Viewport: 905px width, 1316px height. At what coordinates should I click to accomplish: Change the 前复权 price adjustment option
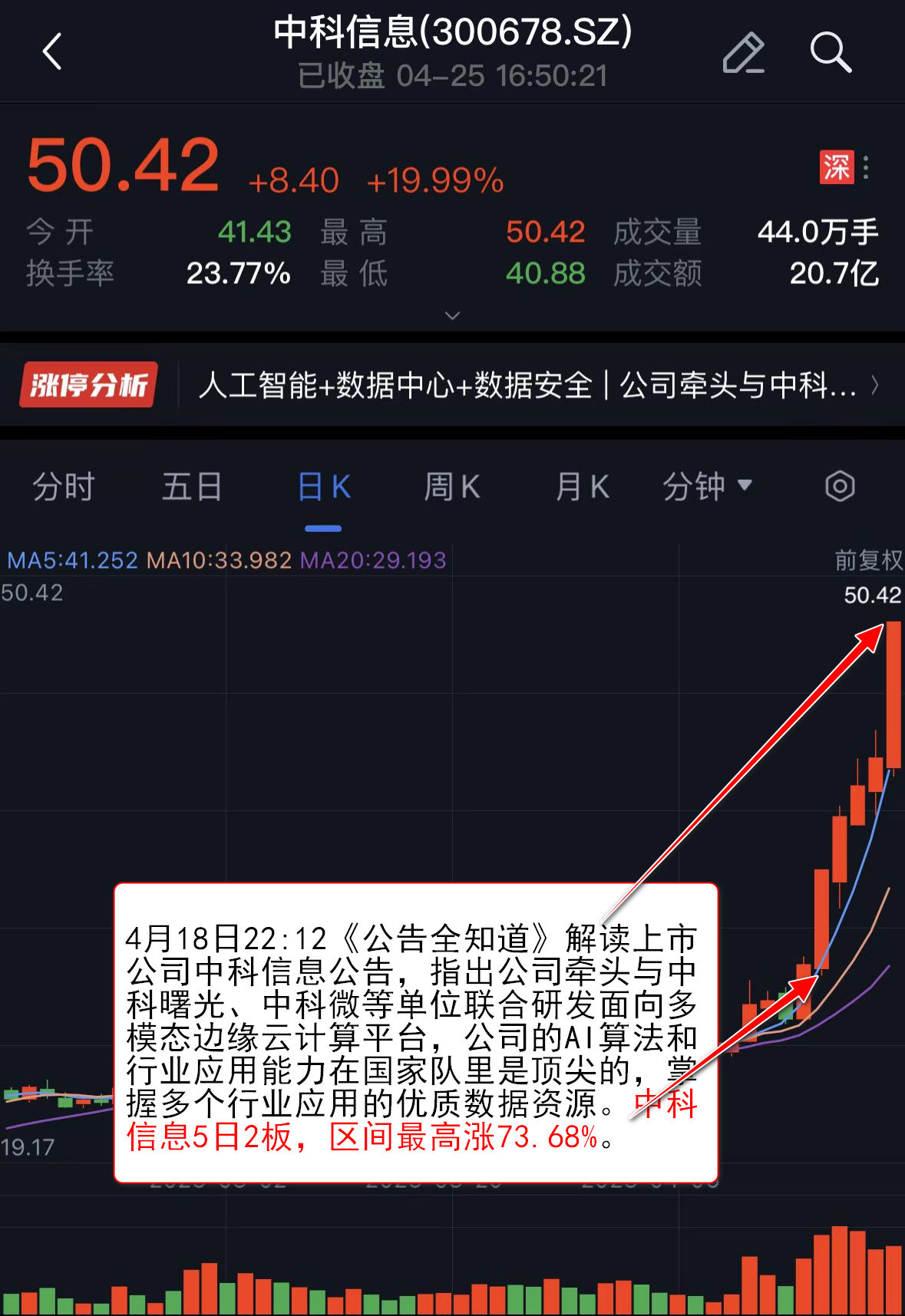pos(868,560)
